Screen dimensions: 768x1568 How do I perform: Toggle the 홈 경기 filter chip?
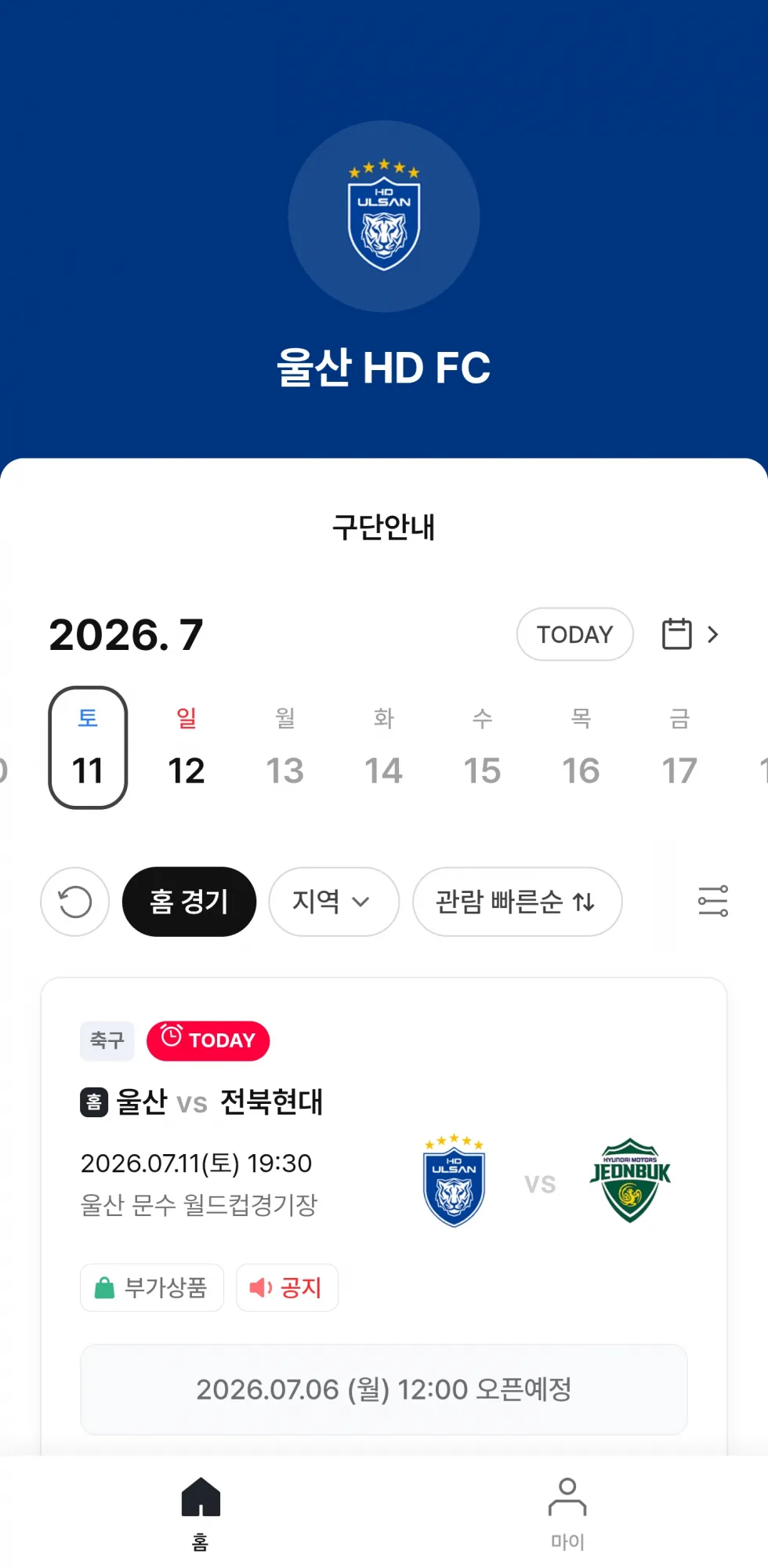click(189, 902)
